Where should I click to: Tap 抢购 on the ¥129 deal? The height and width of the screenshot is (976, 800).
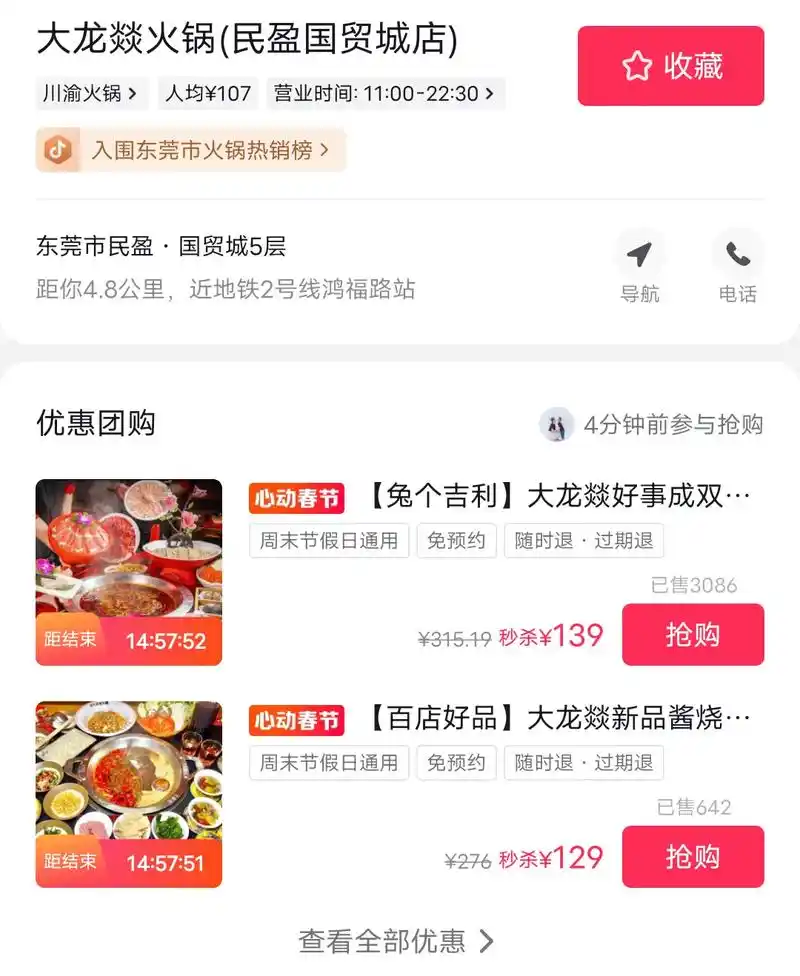(x=693, y=857)
